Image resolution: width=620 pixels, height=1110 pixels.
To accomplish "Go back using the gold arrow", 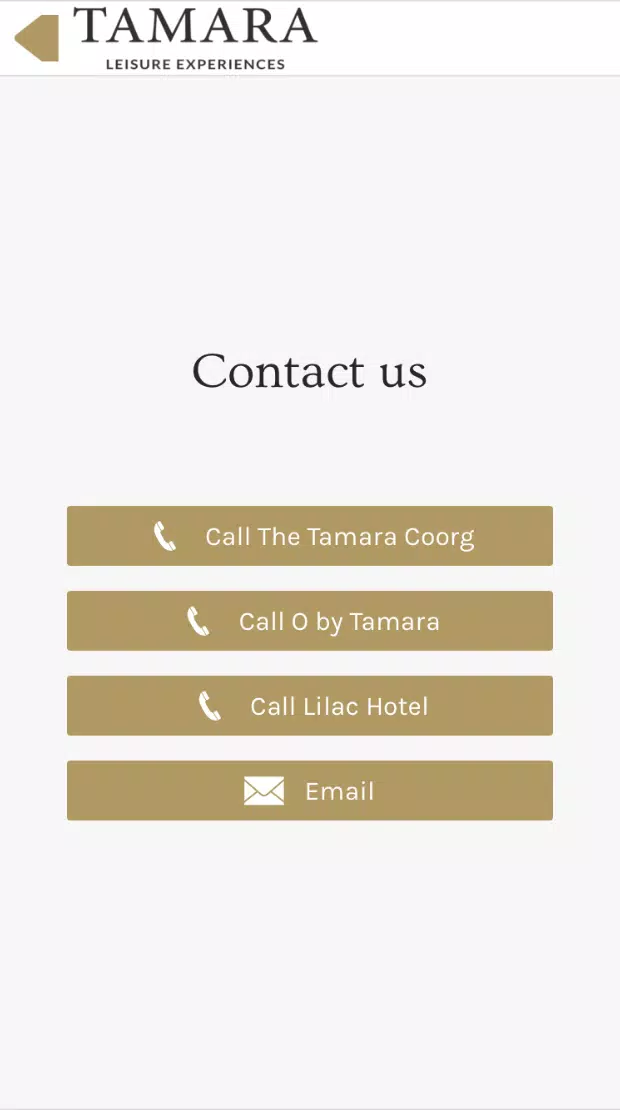I will point(38,38).
